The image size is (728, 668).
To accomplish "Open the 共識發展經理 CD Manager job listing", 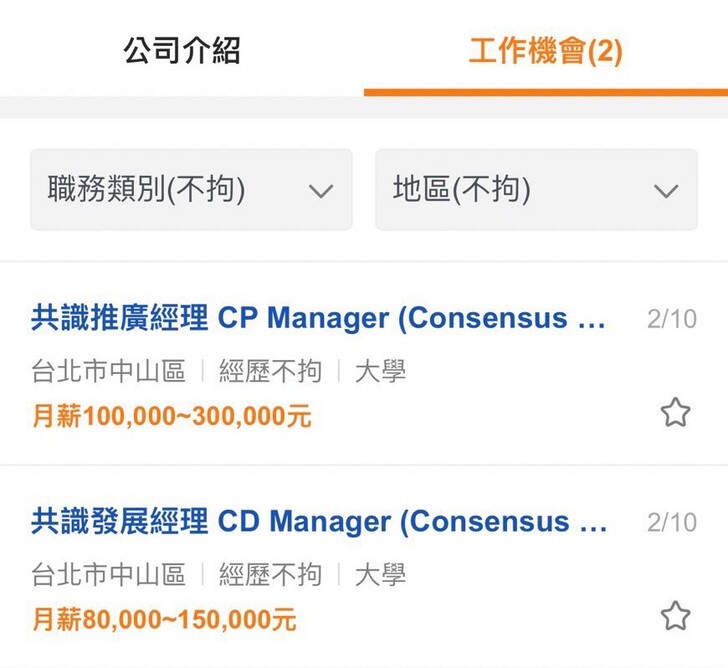I will 318,522.
